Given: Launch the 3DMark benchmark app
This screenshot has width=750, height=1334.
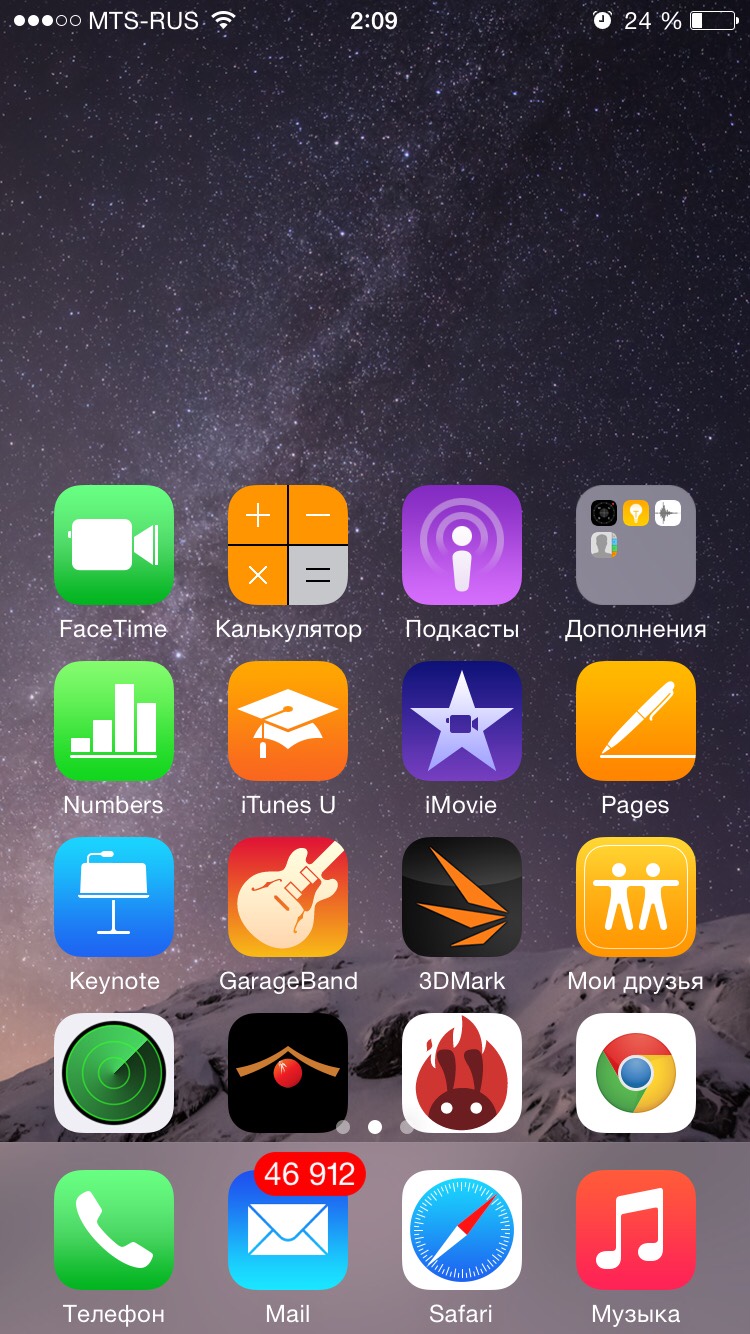Looking at the screenshot, I should coord(462,897).
